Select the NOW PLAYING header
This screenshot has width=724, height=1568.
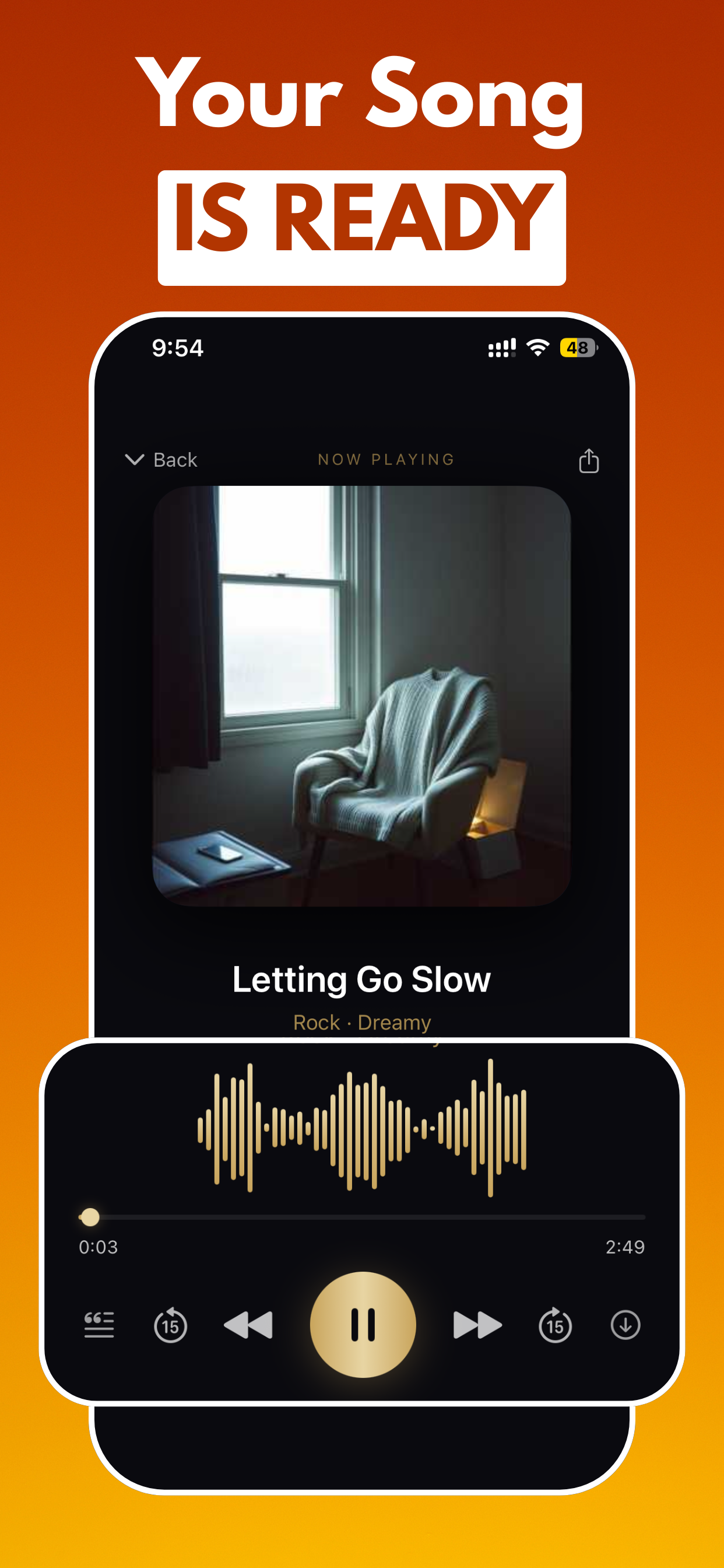pos(386,460)
